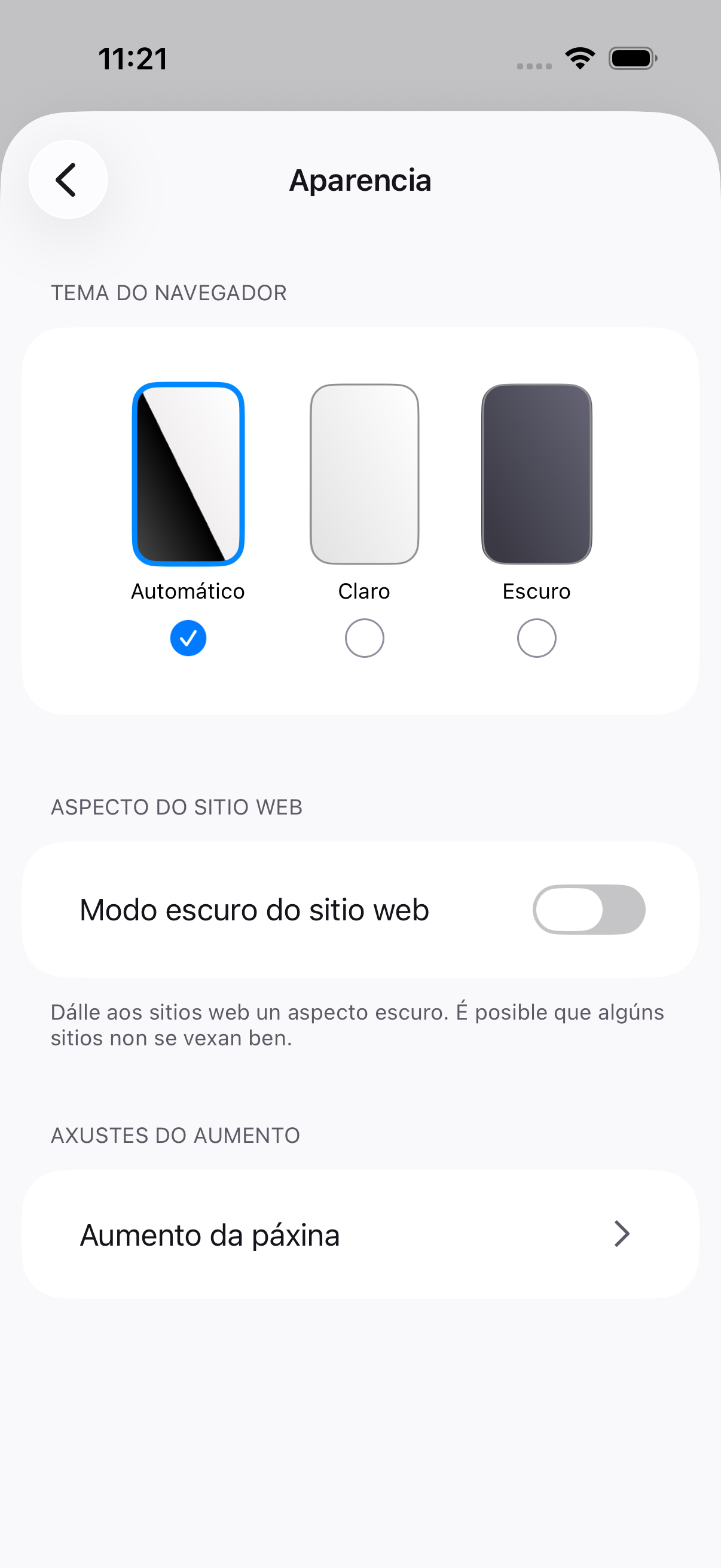
Task: Choose the Claro theme preview
Action: tap(365, 474)
